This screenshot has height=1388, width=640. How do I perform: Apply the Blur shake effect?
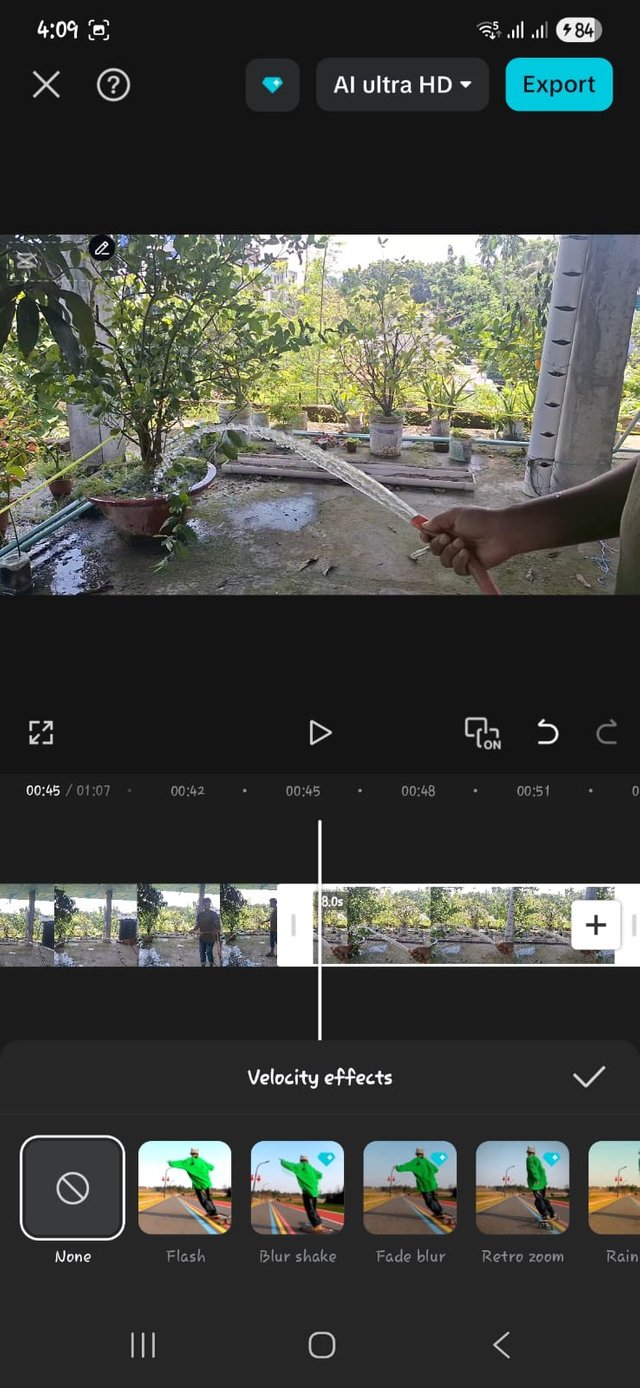[298, 1188]
